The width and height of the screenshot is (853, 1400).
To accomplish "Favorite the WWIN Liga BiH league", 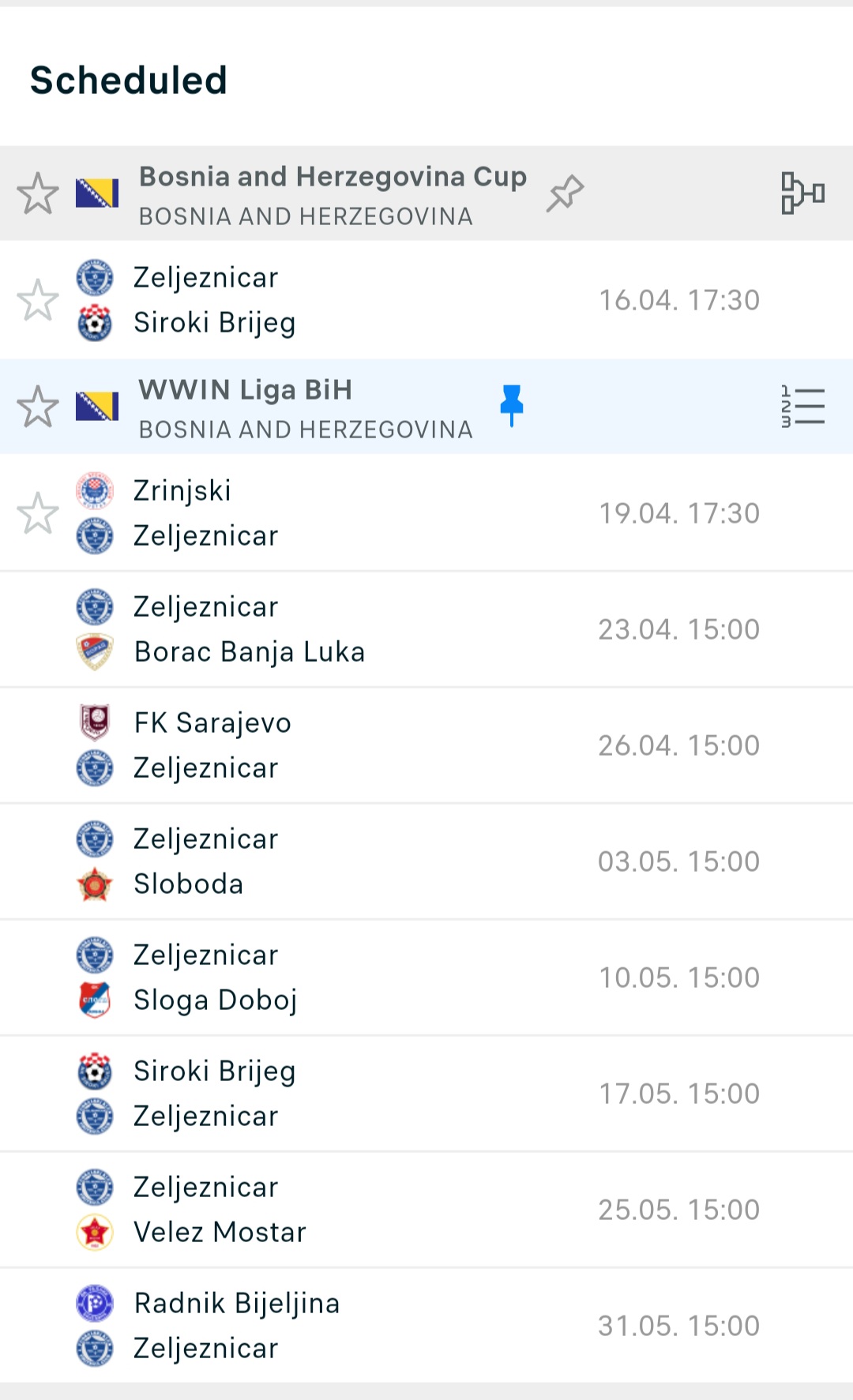I will coord(38,407).
